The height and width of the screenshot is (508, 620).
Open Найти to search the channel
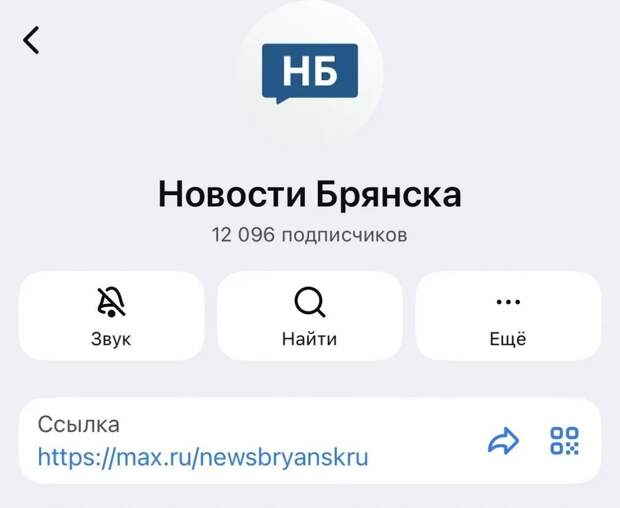pos(309,315)
